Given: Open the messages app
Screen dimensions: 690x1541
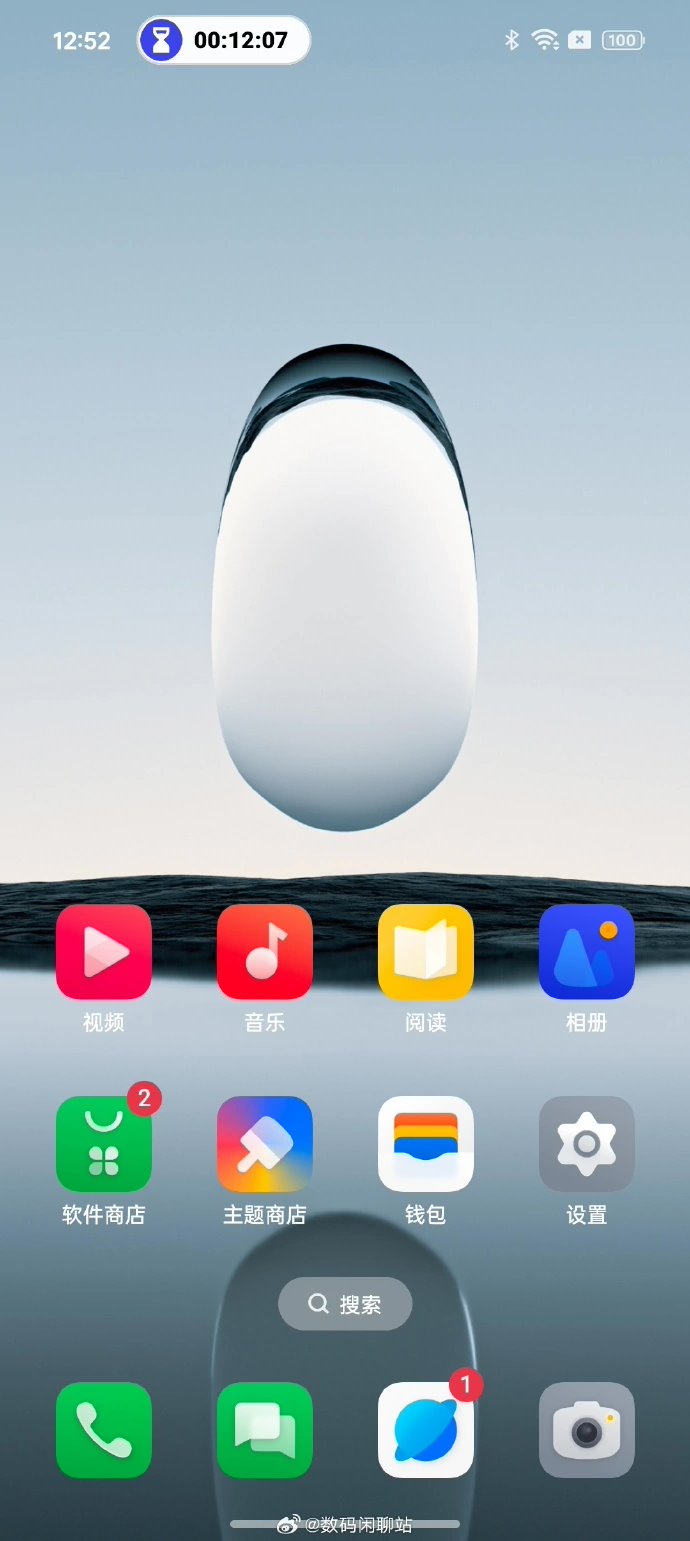Looking at the screenshot, I should [265, 1430].
